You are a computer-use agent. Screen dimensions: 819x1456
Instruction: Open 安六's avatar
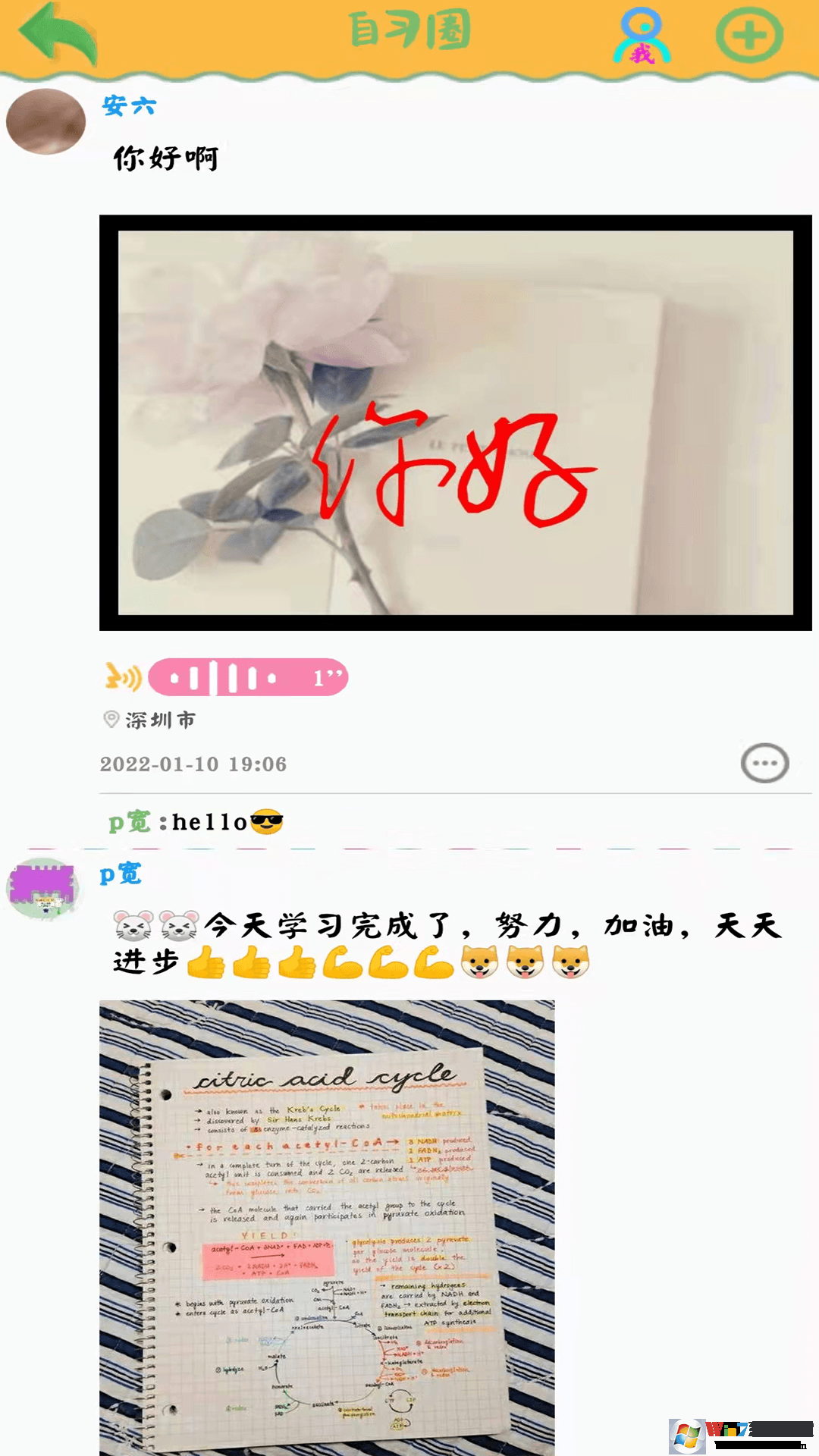click(x=45, y=121)
